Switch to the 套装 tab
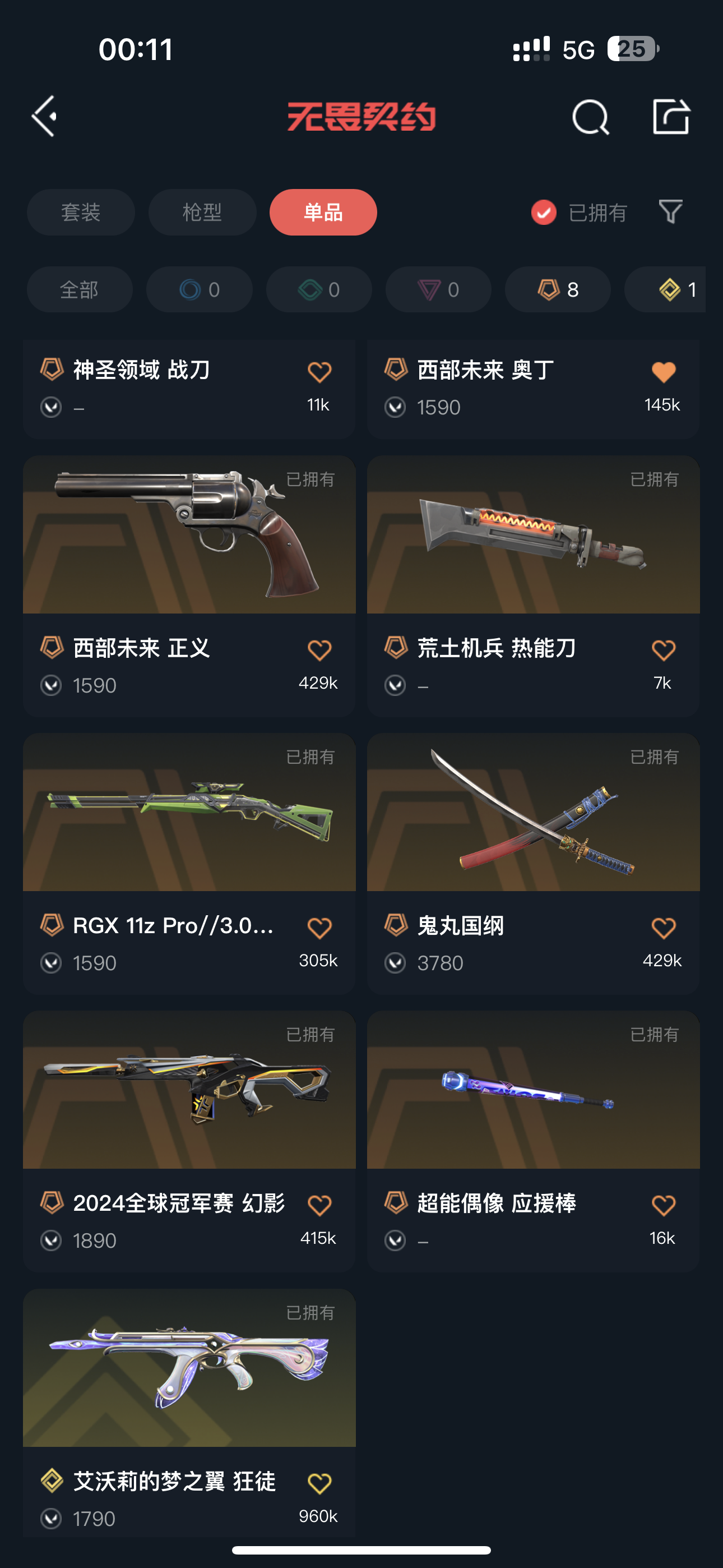The width and height of the screenshot is (723, 1568). [x=80, y=213]
